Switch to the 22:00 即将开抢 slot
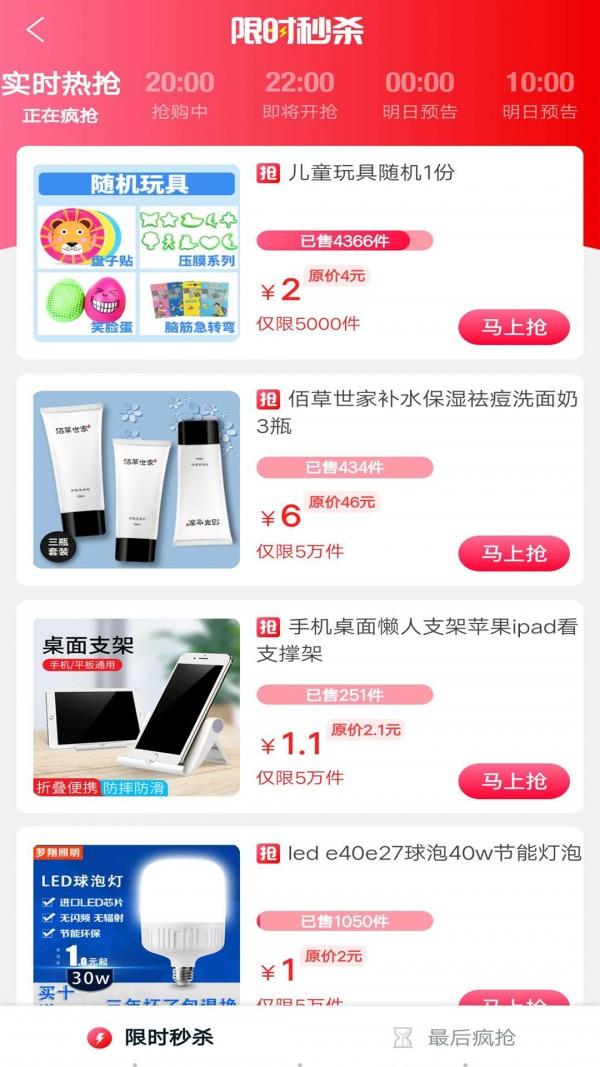Screen dimensions: 600x1067 point(300,96)
